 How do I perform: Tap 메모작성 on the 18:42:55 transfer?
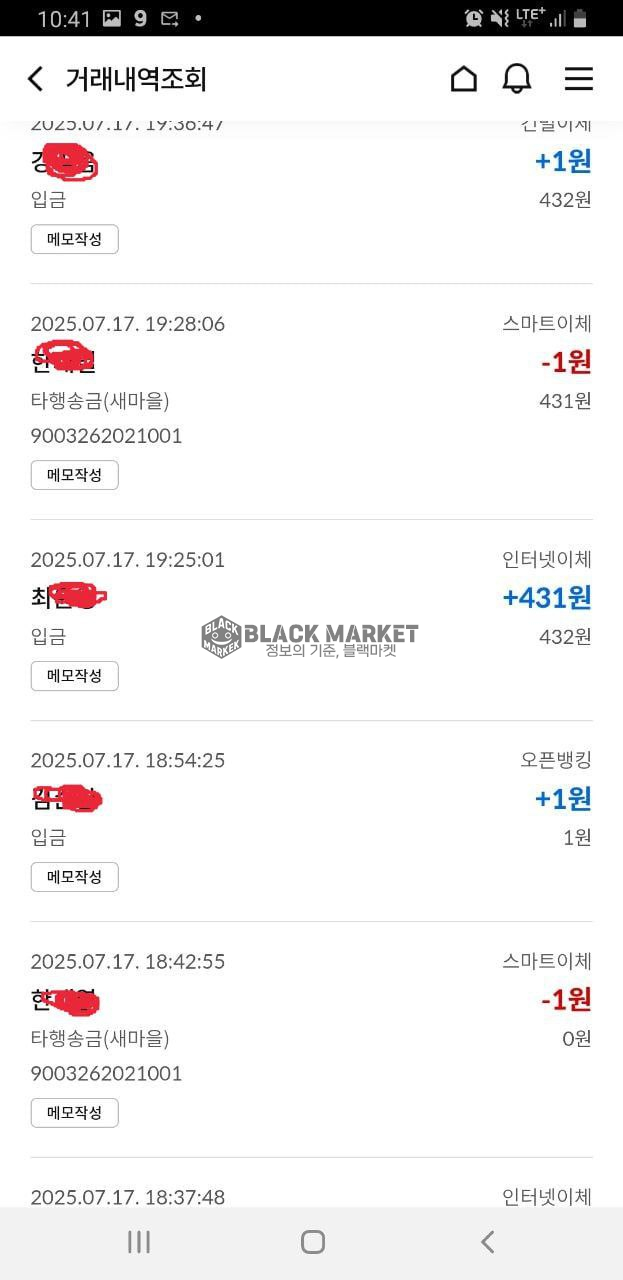[75, 1113]
